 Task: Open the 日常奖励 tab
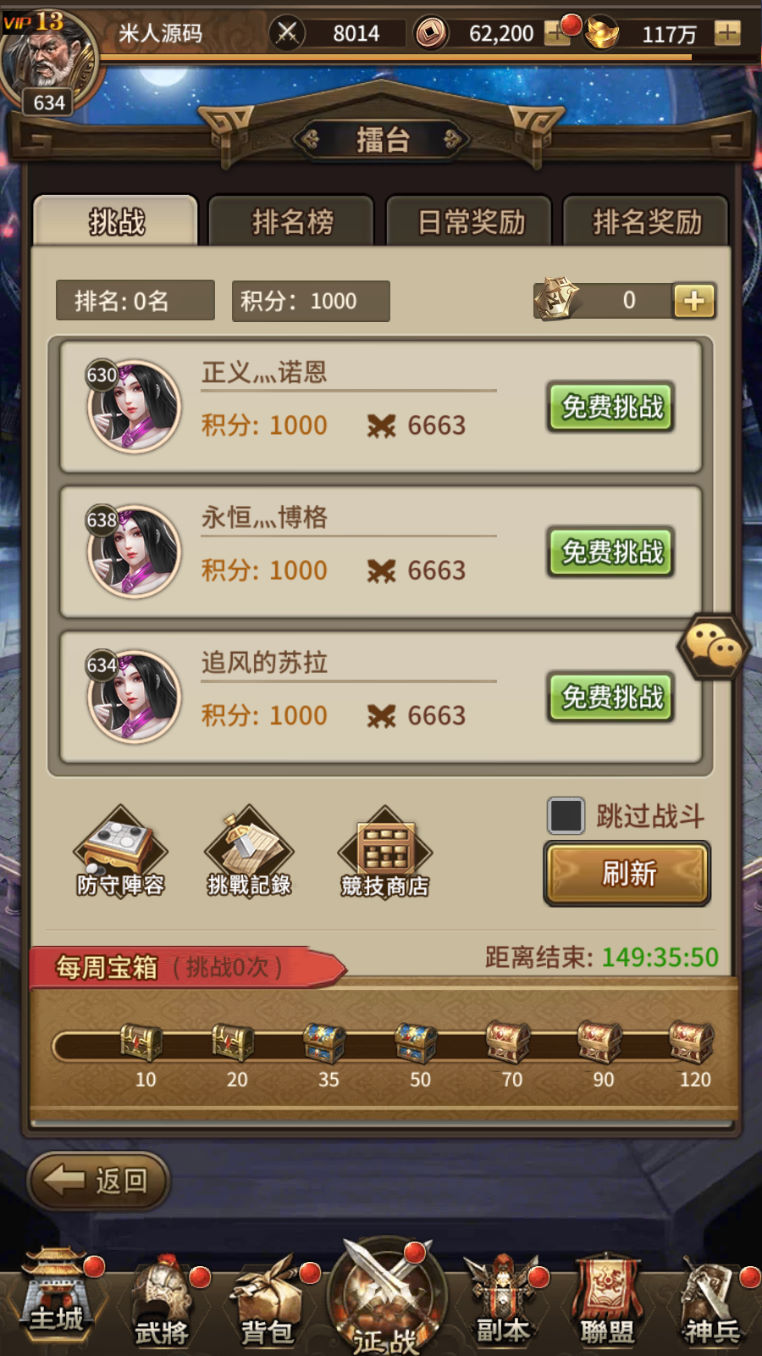pyautogui.click(x=470, y=221)
